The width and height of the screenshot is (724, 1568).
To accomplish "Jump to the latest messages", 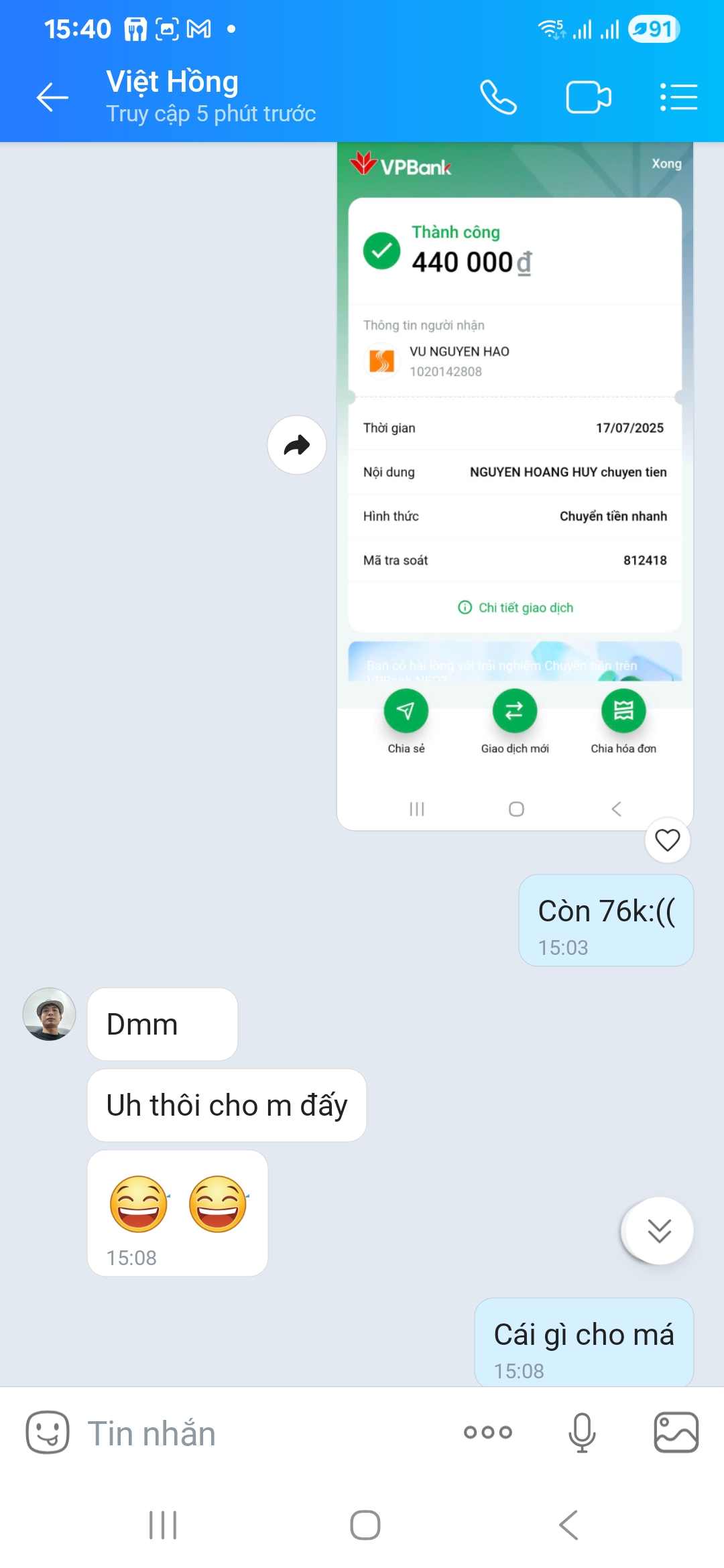I will (x=659, y=1230).
